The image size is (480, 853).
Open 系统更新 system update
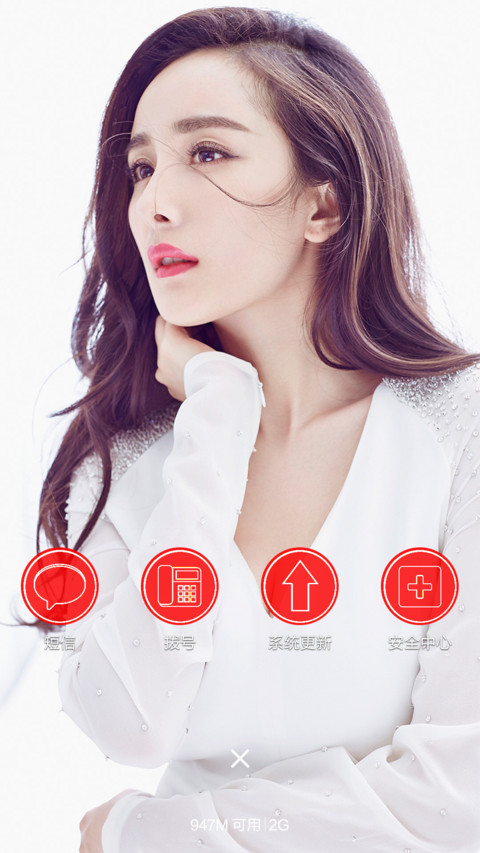pyautogui.click(x=300, y=586)
